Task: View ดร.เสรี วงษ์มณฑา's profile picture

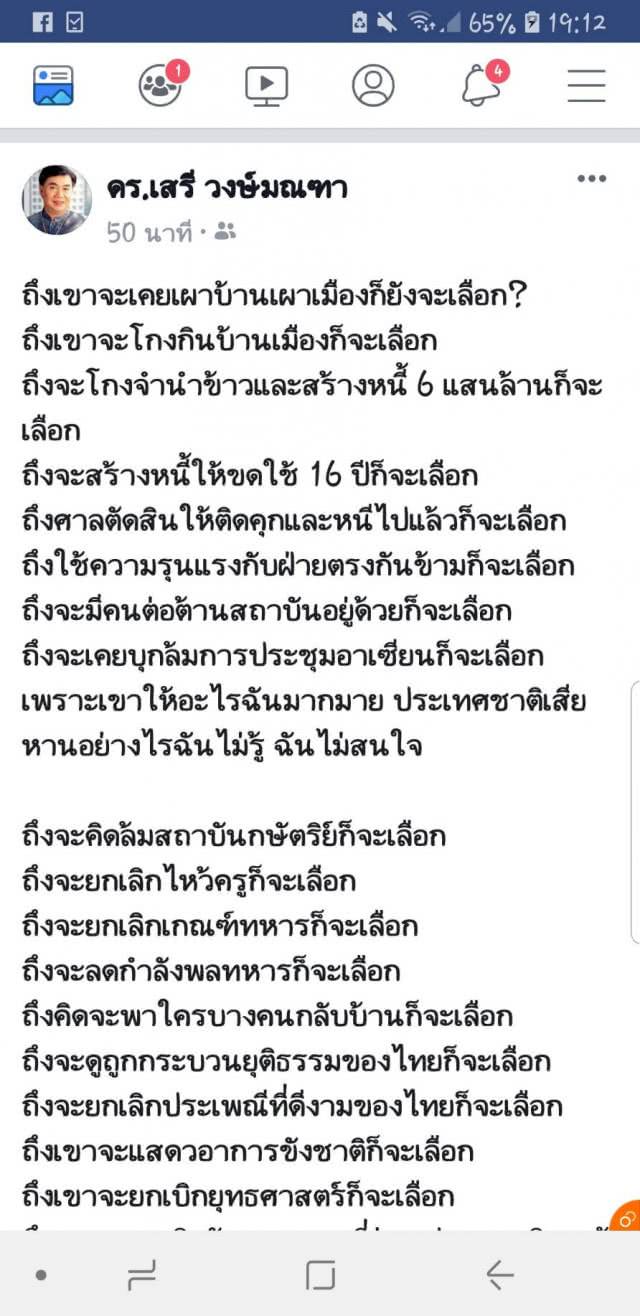Action: [56, 200]
